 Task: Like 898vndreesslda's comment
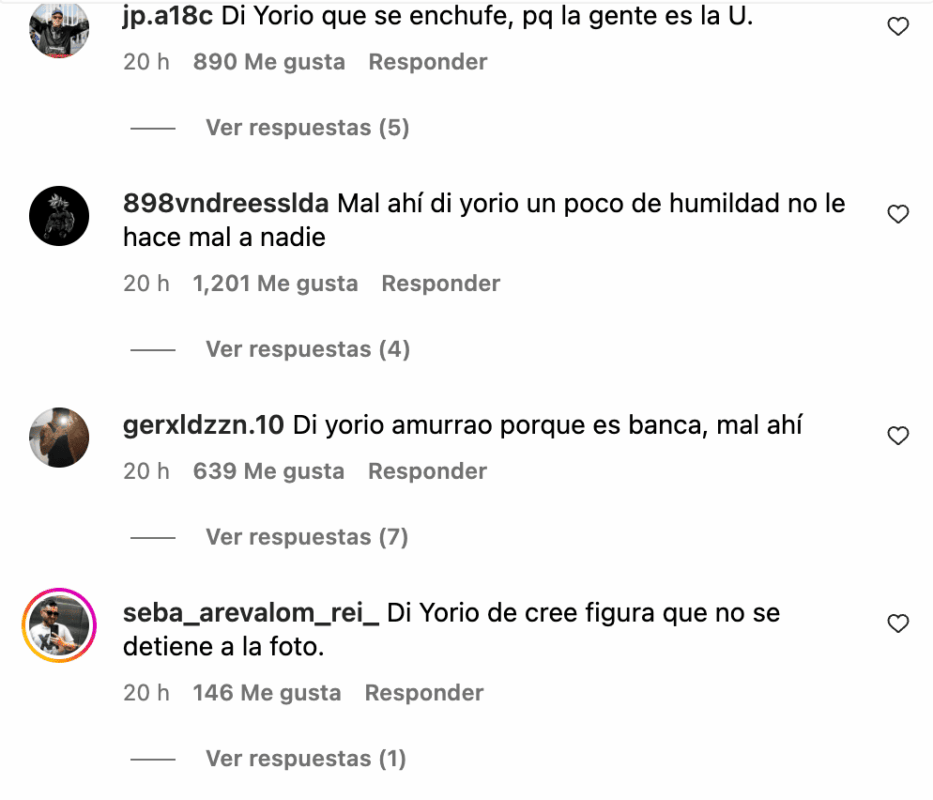[898, 214]
